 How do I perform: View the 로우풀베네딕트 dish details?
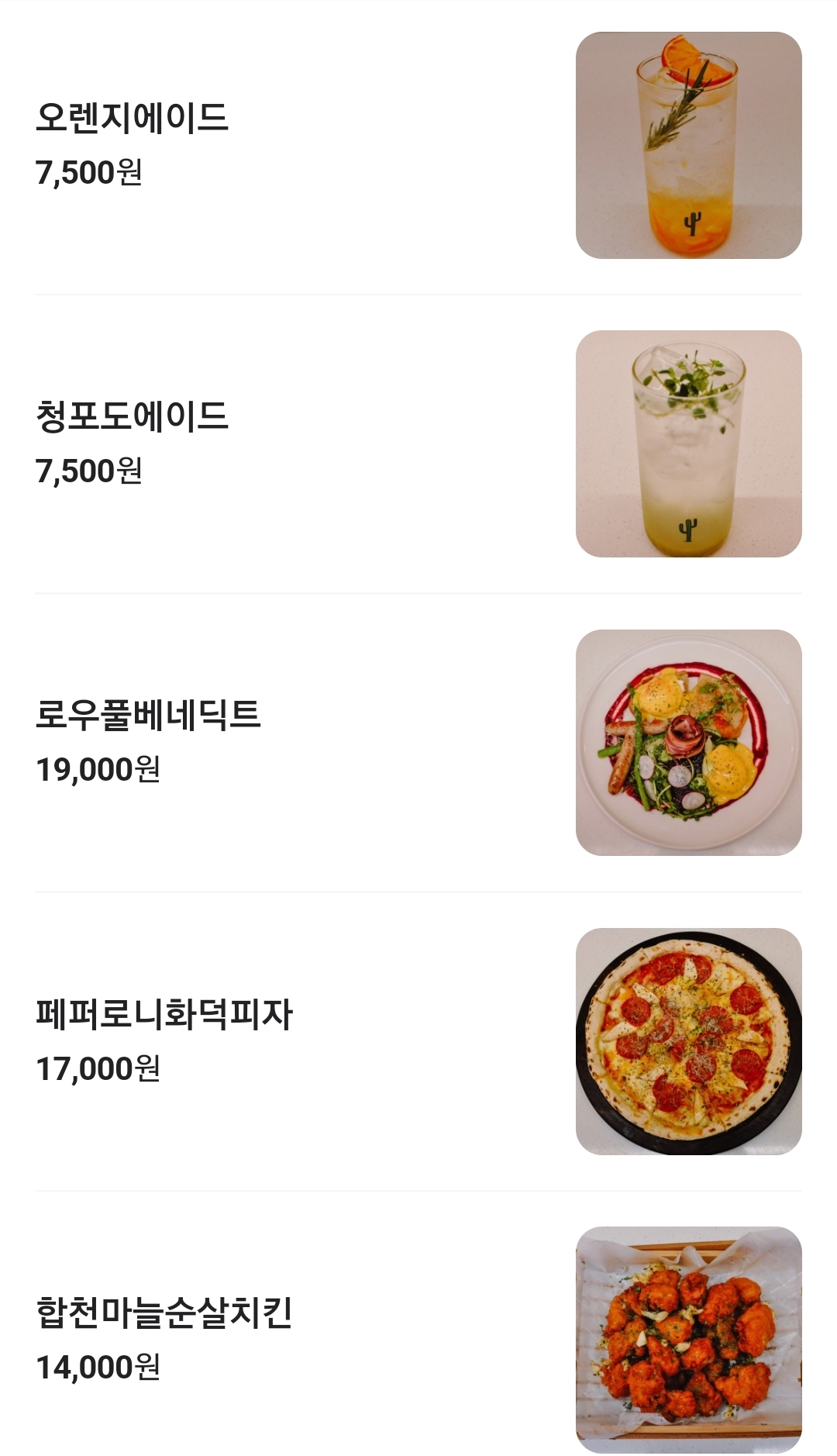point(148,715)
